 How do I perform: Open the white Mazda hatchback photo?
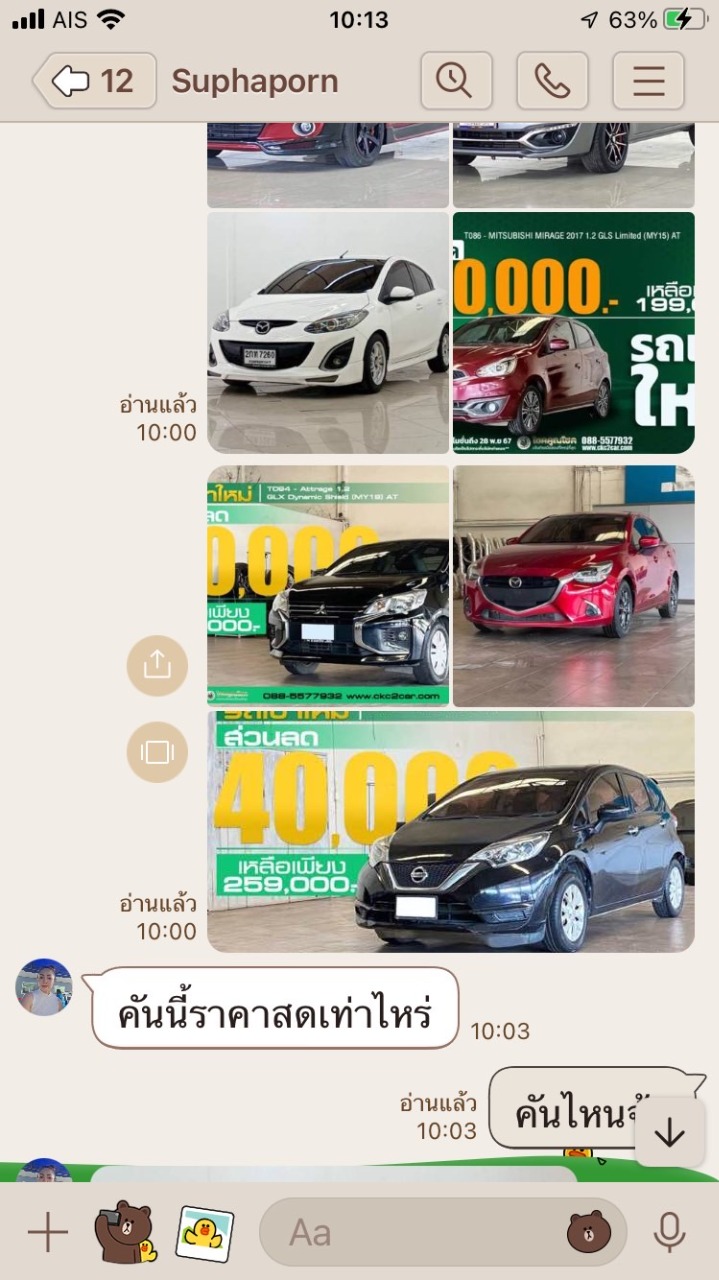[328, 332]
